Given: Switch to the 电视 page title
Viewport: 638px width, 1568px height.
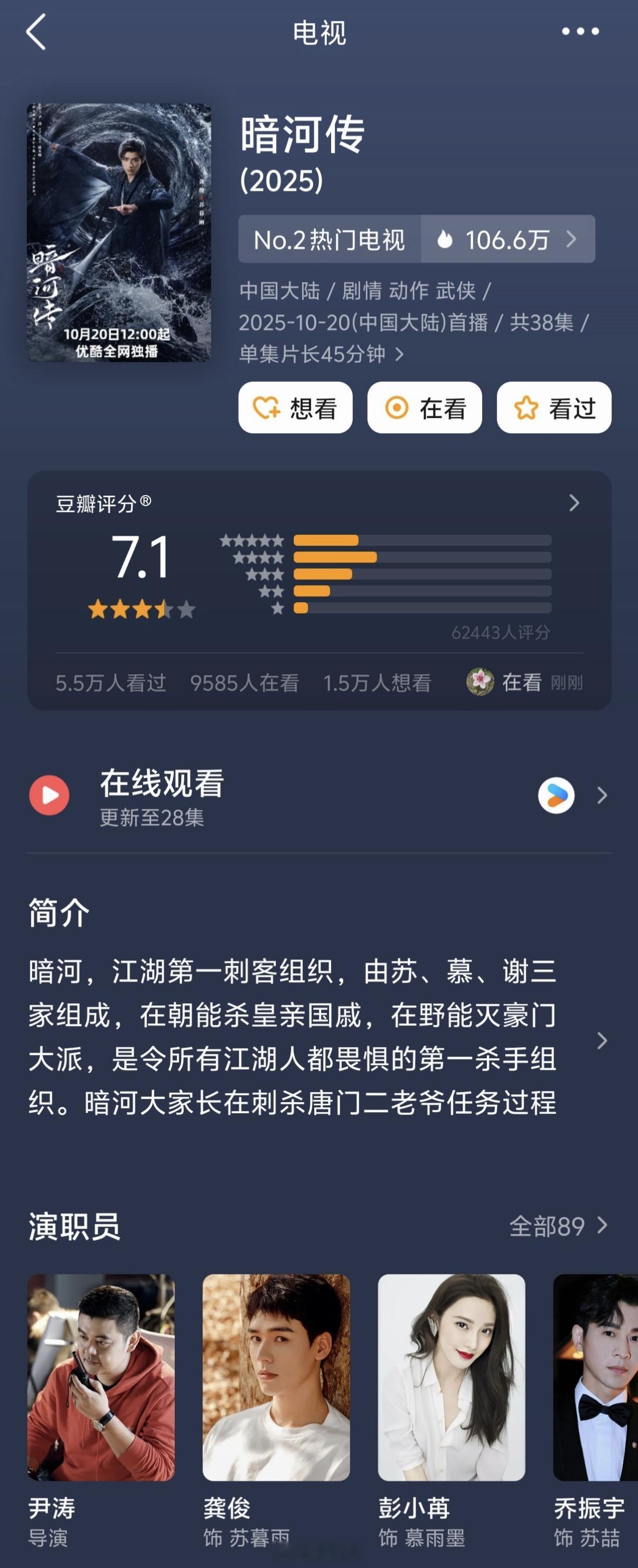Looking at the screenshot, I should pyautogui.click(x=319, y=33).
